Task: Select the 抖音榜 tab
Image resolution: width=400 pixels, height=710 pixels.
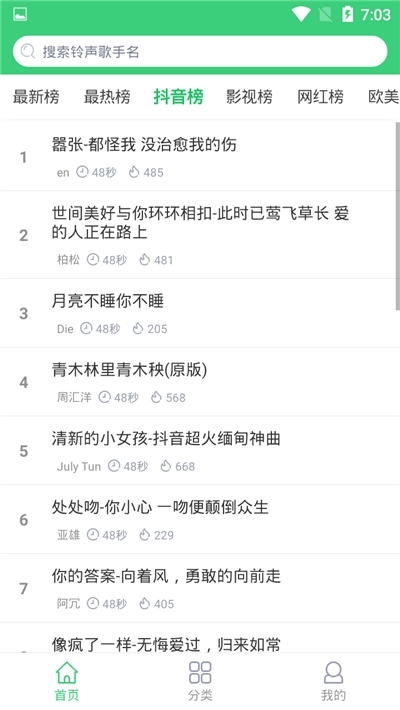Action: click(x=178, y=97)
